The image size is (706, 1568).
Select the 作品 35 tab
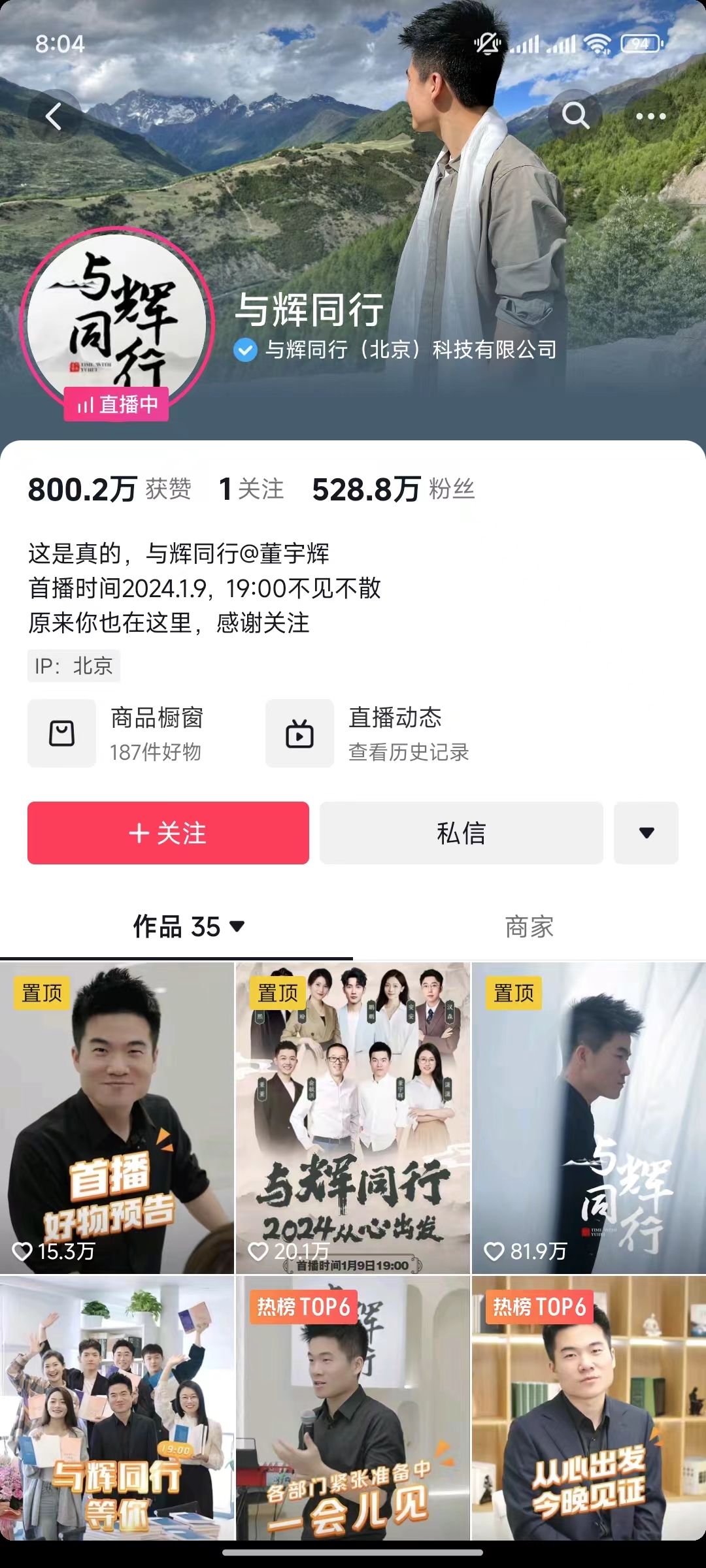point(188,926)
